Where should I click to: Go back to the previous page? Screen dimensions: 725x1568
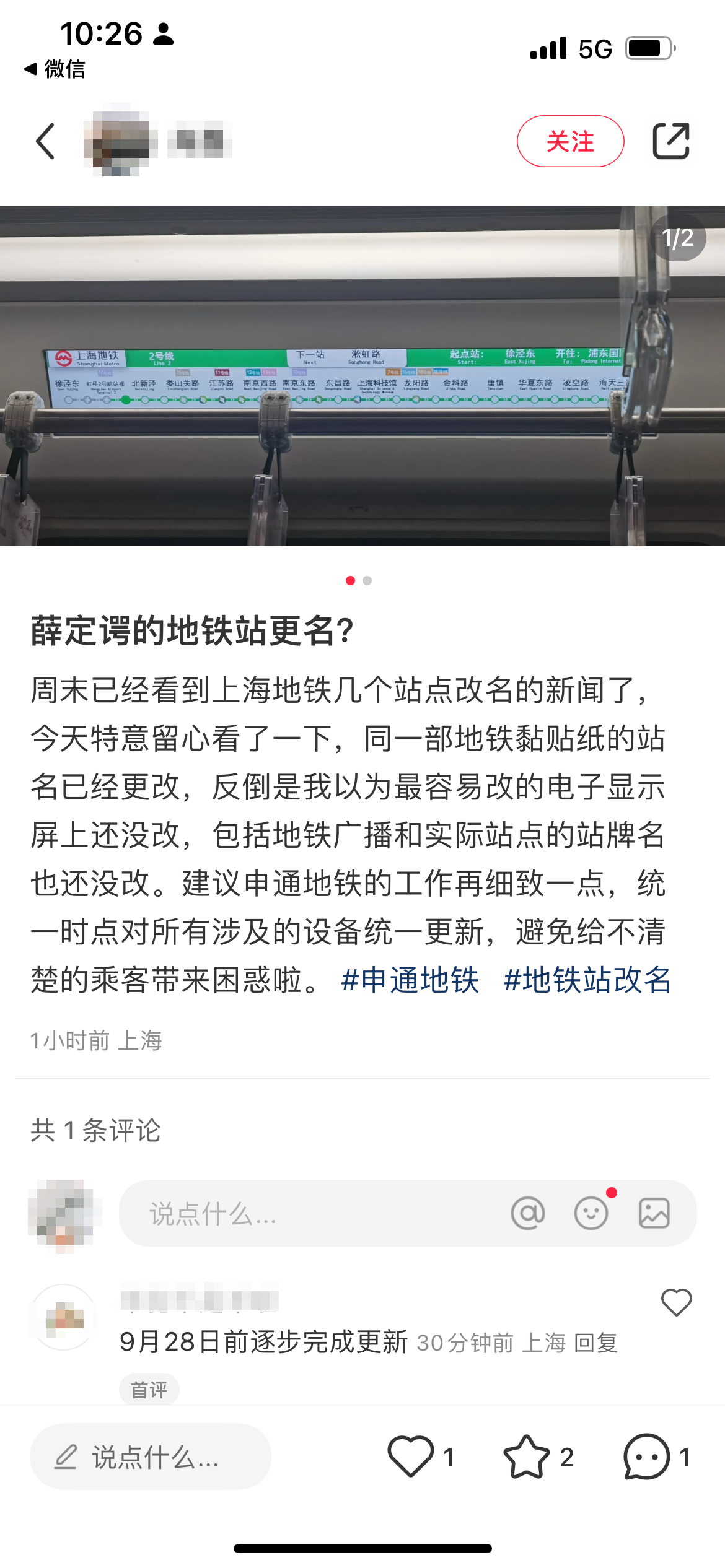46,141
